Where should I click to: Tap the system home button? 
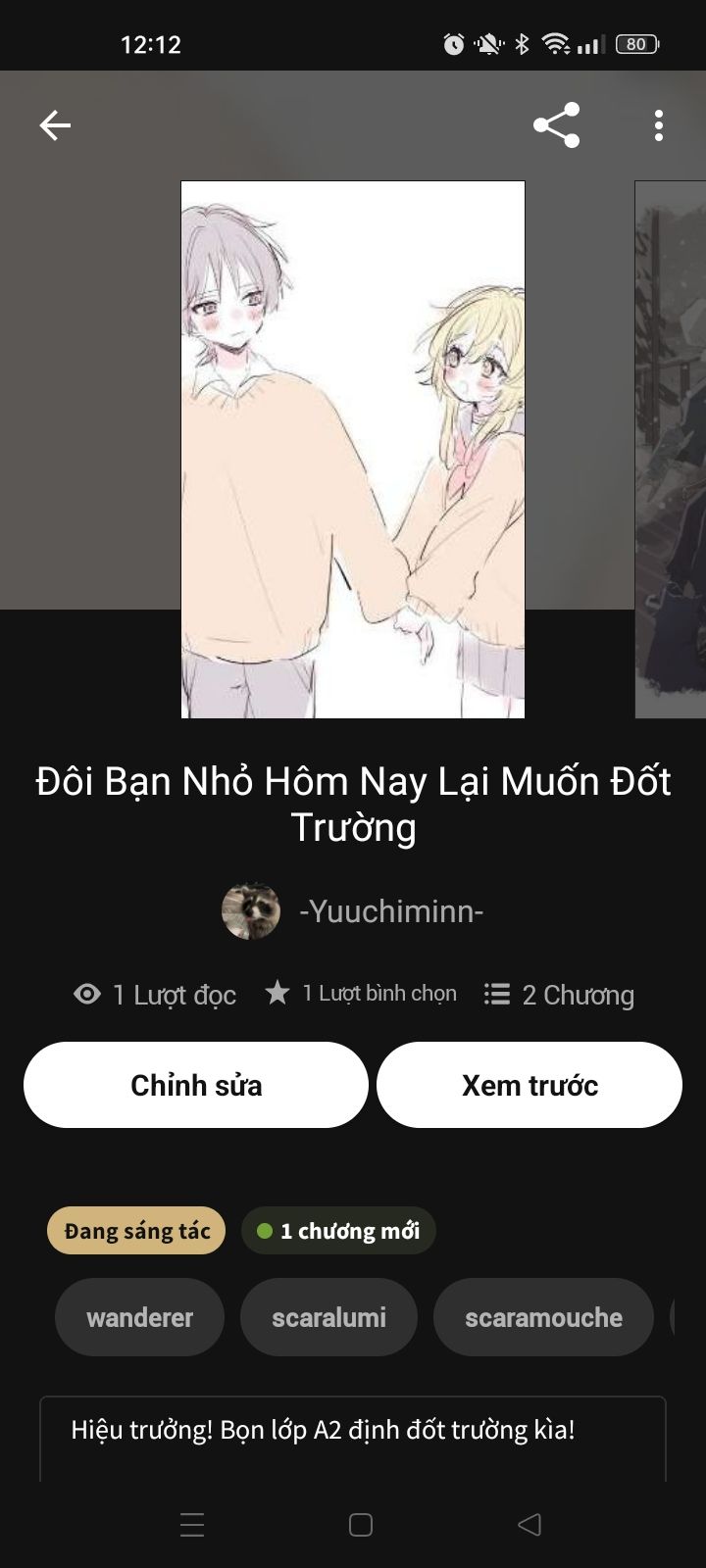(x=361, y=1524)
